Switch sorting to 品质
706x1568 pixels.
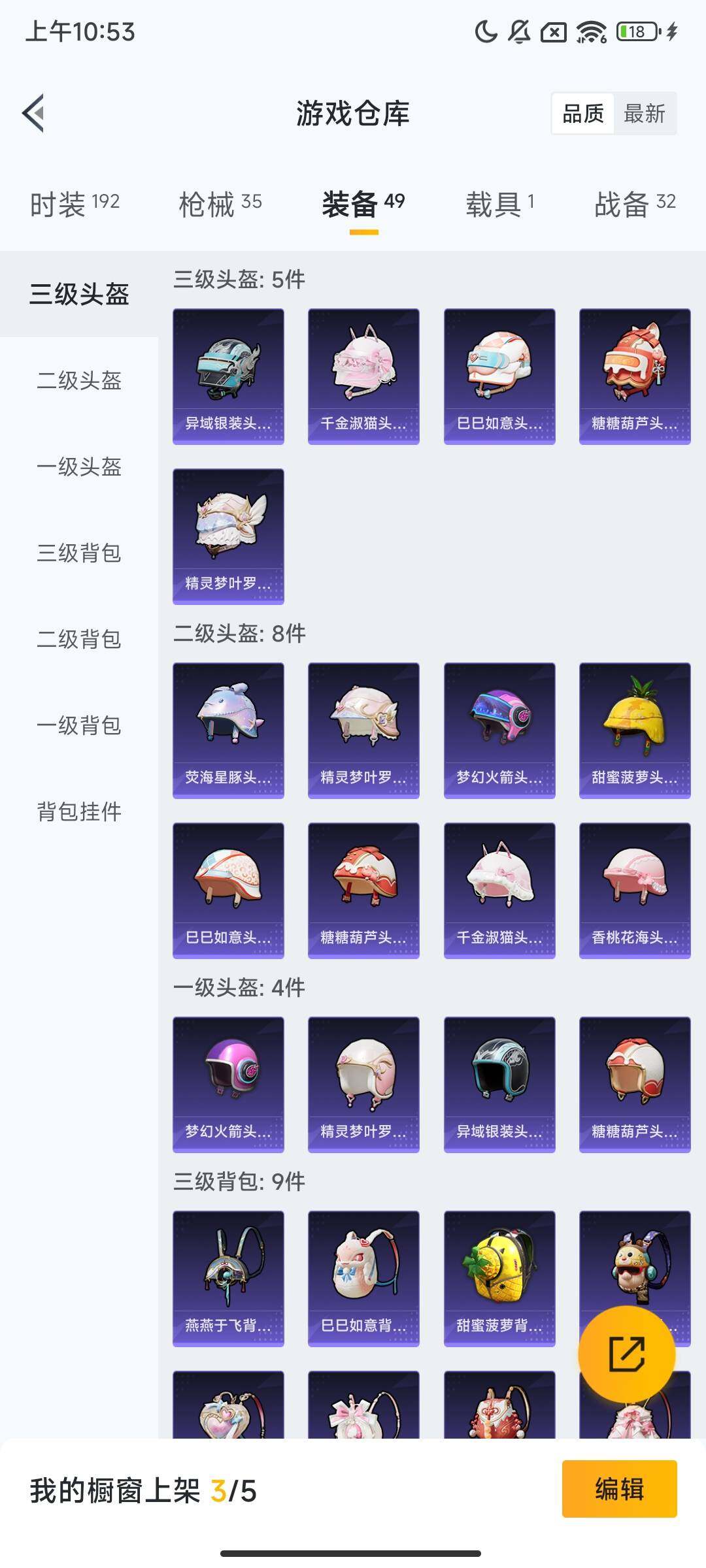tap(584, 113)
